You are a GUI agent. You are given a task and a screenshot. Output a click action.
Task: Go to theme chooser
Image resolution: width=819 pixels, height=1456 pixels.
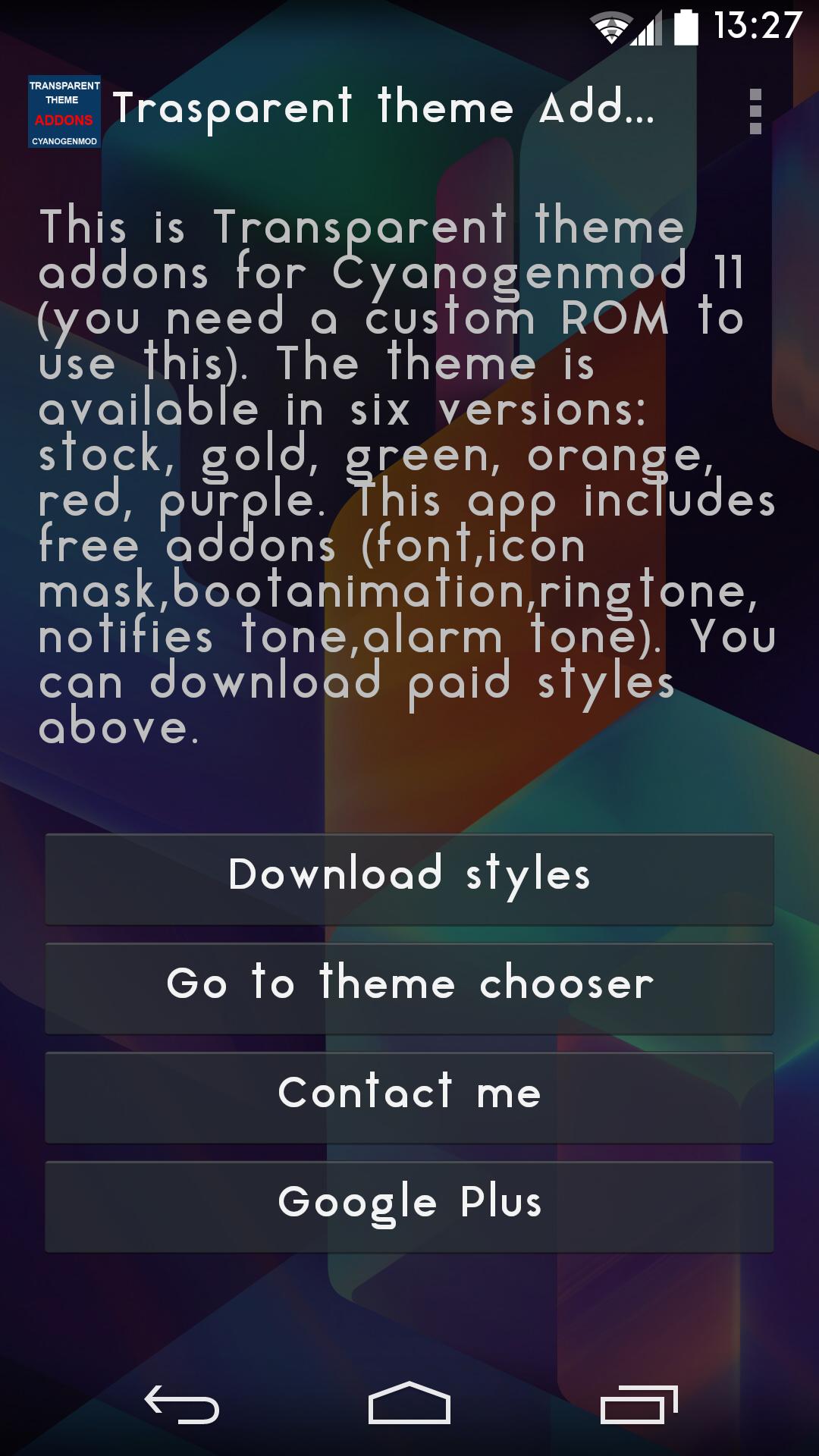click(x=409, y=987)
